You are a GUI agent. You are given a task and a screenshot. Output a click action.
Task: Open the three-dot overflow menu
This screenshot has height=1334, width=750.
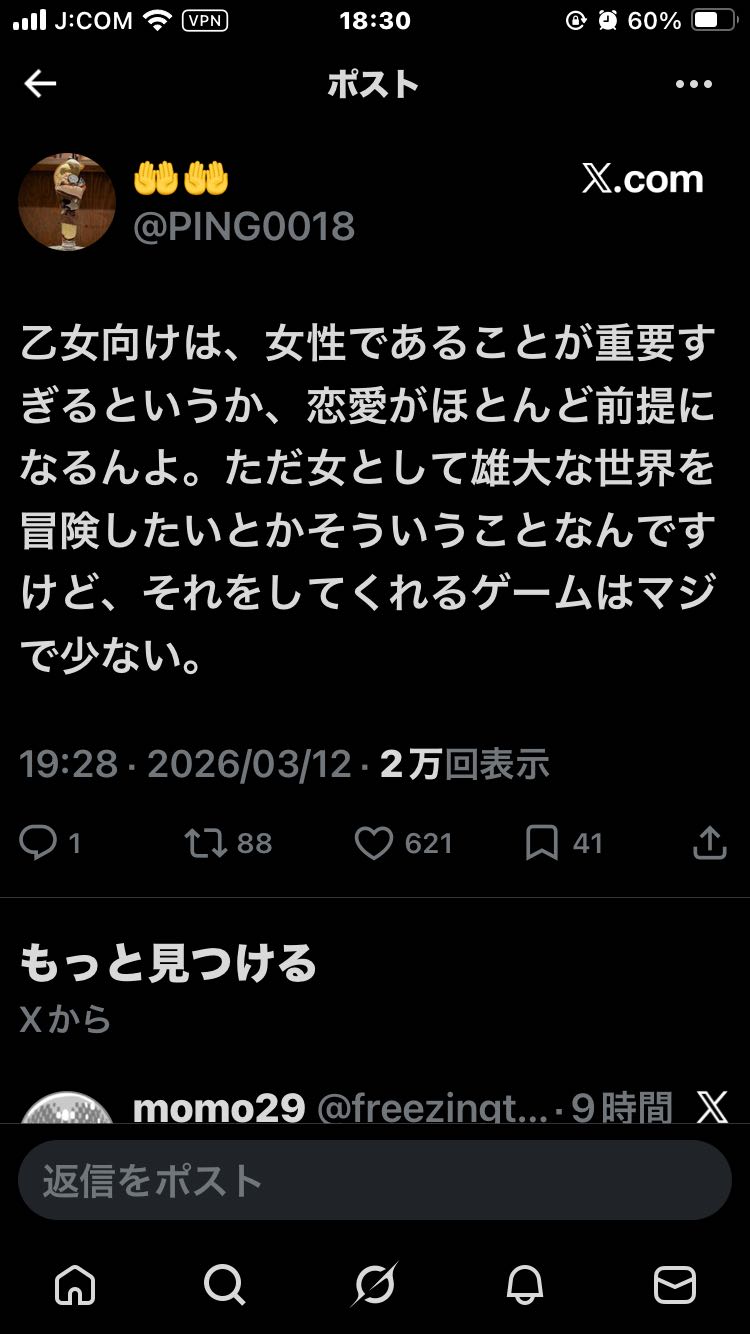pos(693,85)
